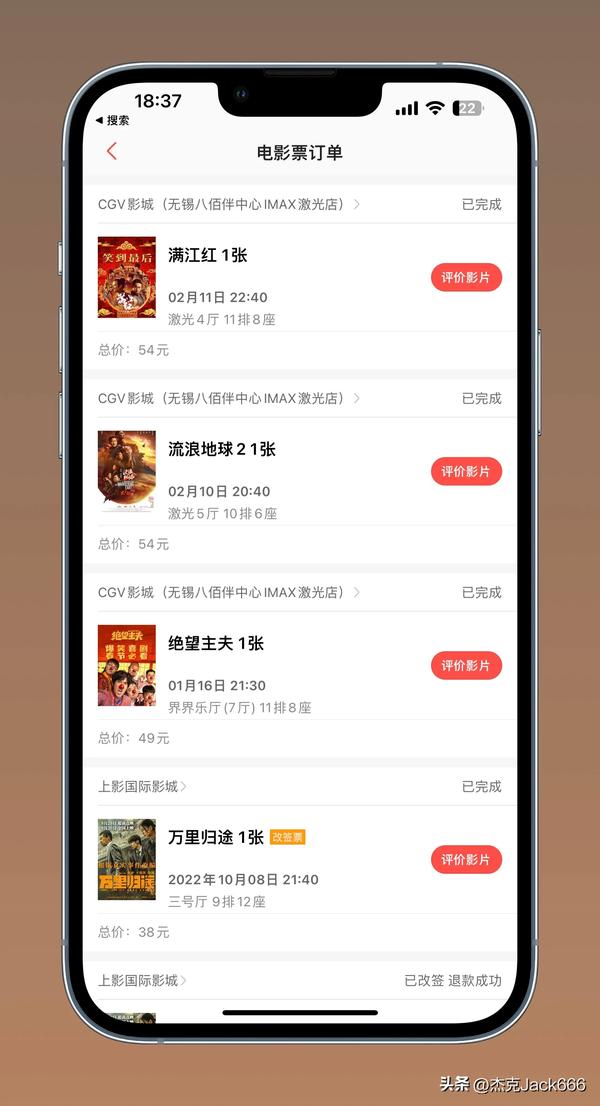
Task: Rate the movie 满江红
Action: pyautogui.click(x=466, y=278)
